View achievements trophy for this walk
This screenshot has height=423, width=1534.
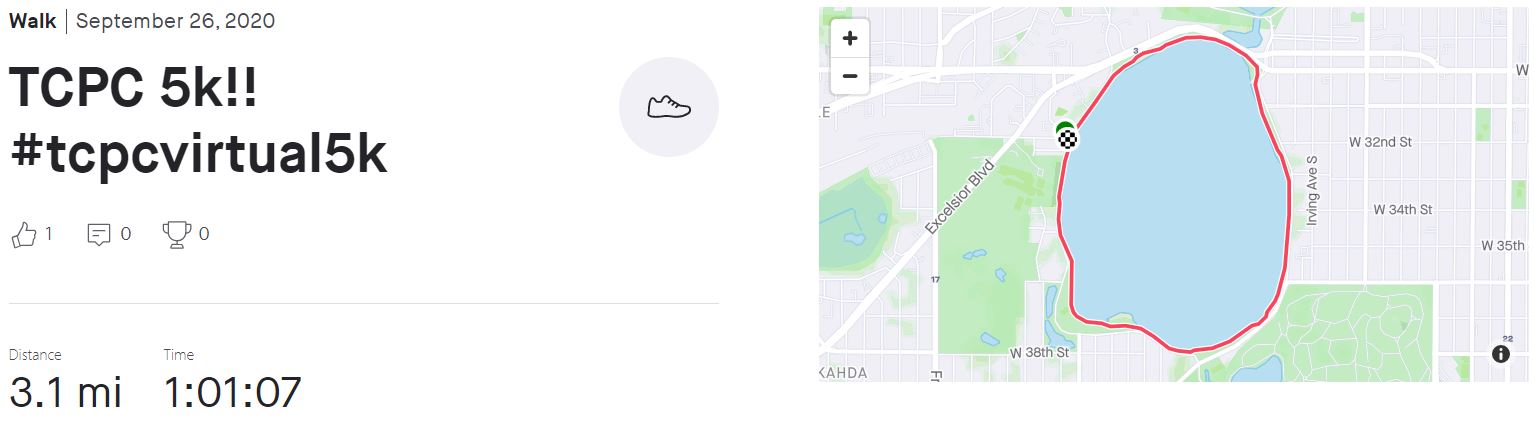pyautogui.click(x=176, y=234)
